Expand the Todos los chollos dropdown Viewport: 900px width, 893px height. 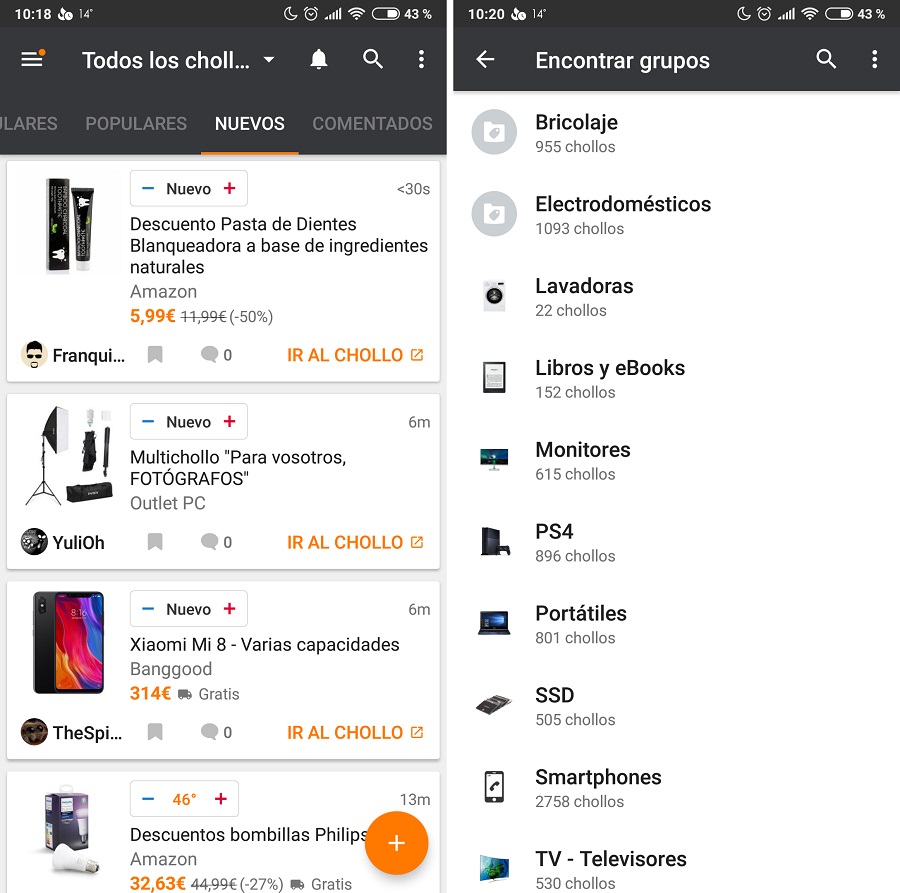pos(268,60)
